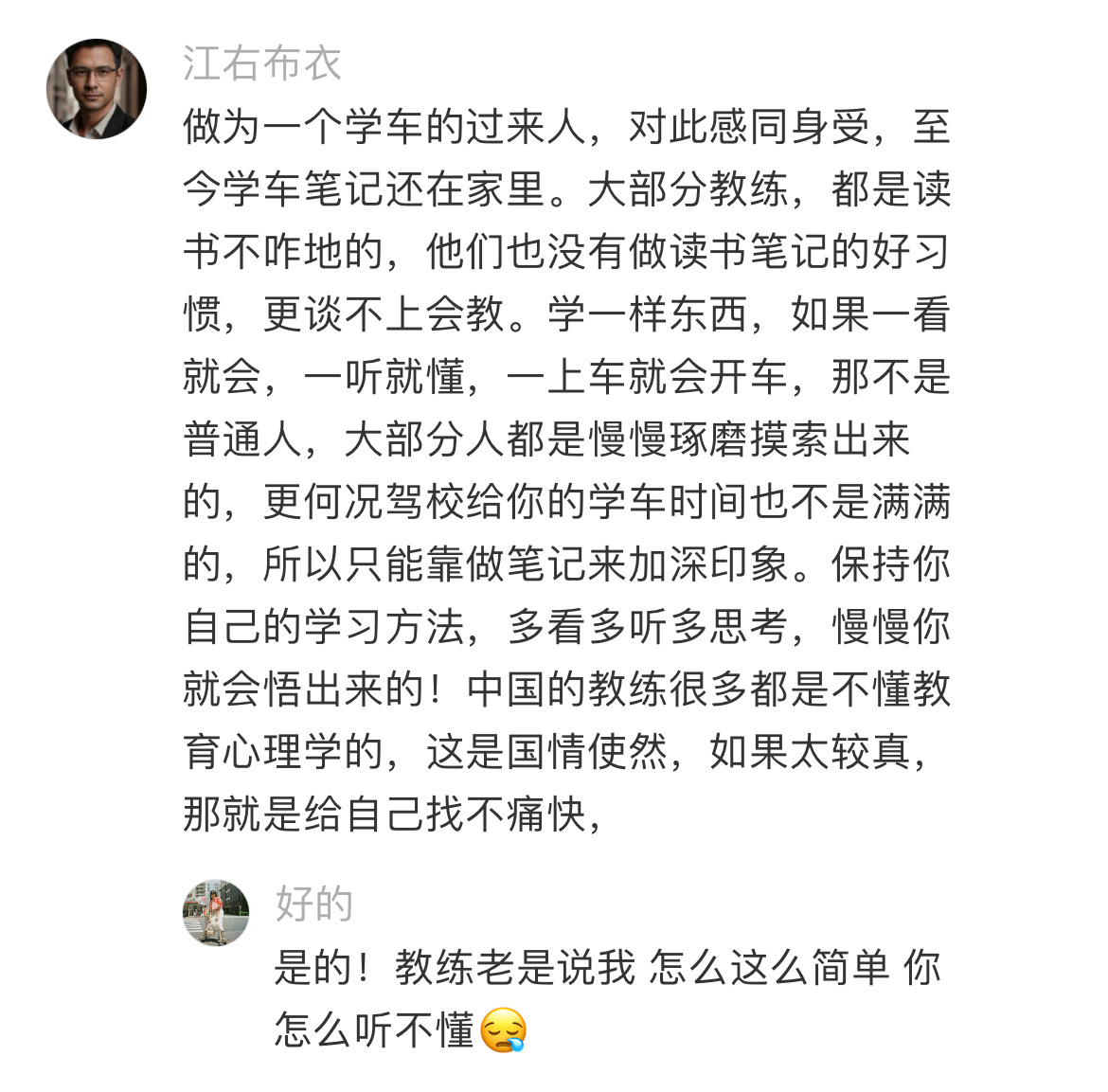Open the avatar of user 好的
This screenshot has width=1108, height=1092.
216,912
